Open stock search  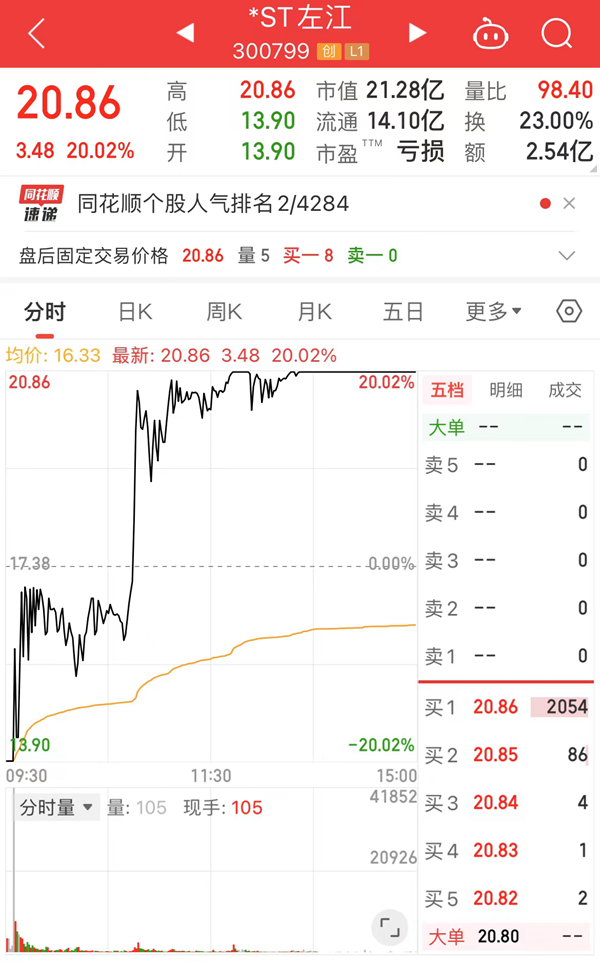pos(556,34)
